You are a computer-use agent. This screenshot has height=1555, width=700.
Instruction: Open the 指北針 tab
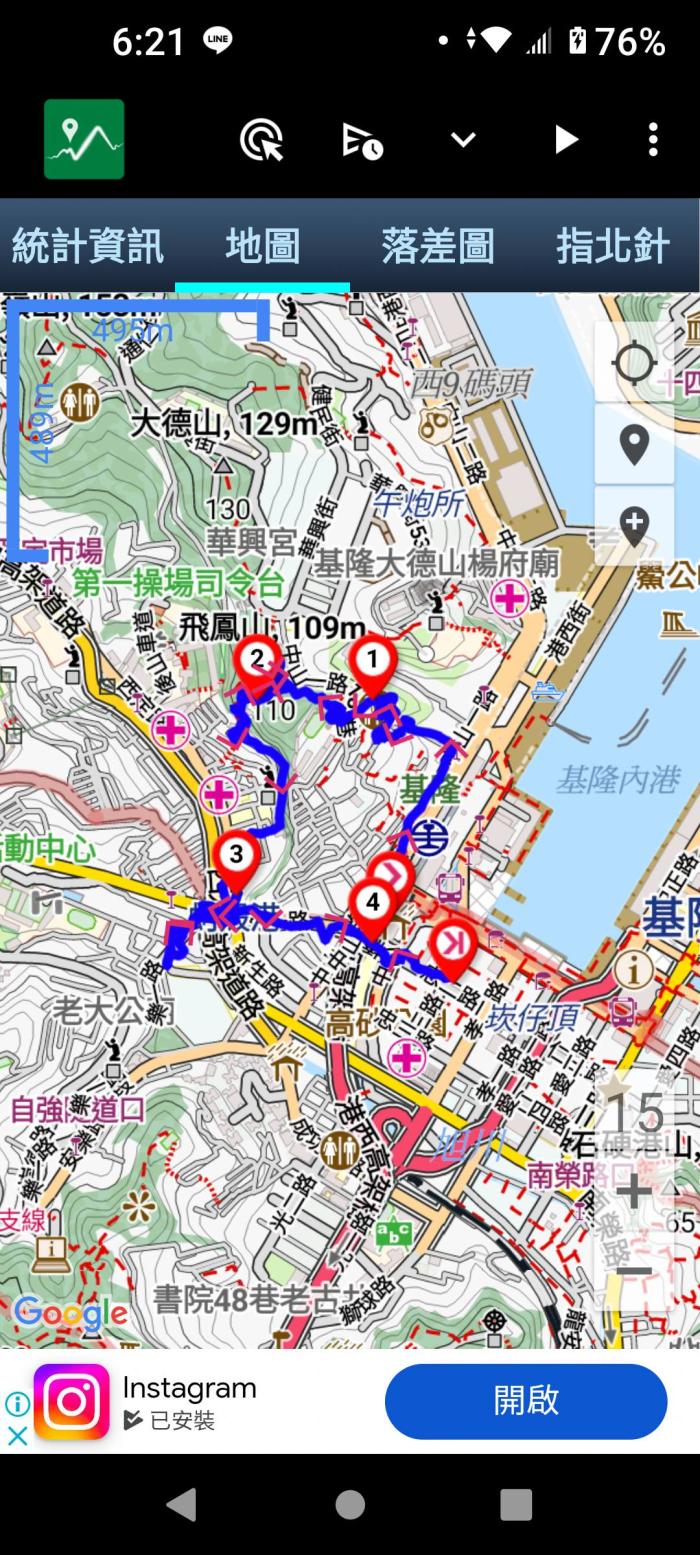pos(612,245)
